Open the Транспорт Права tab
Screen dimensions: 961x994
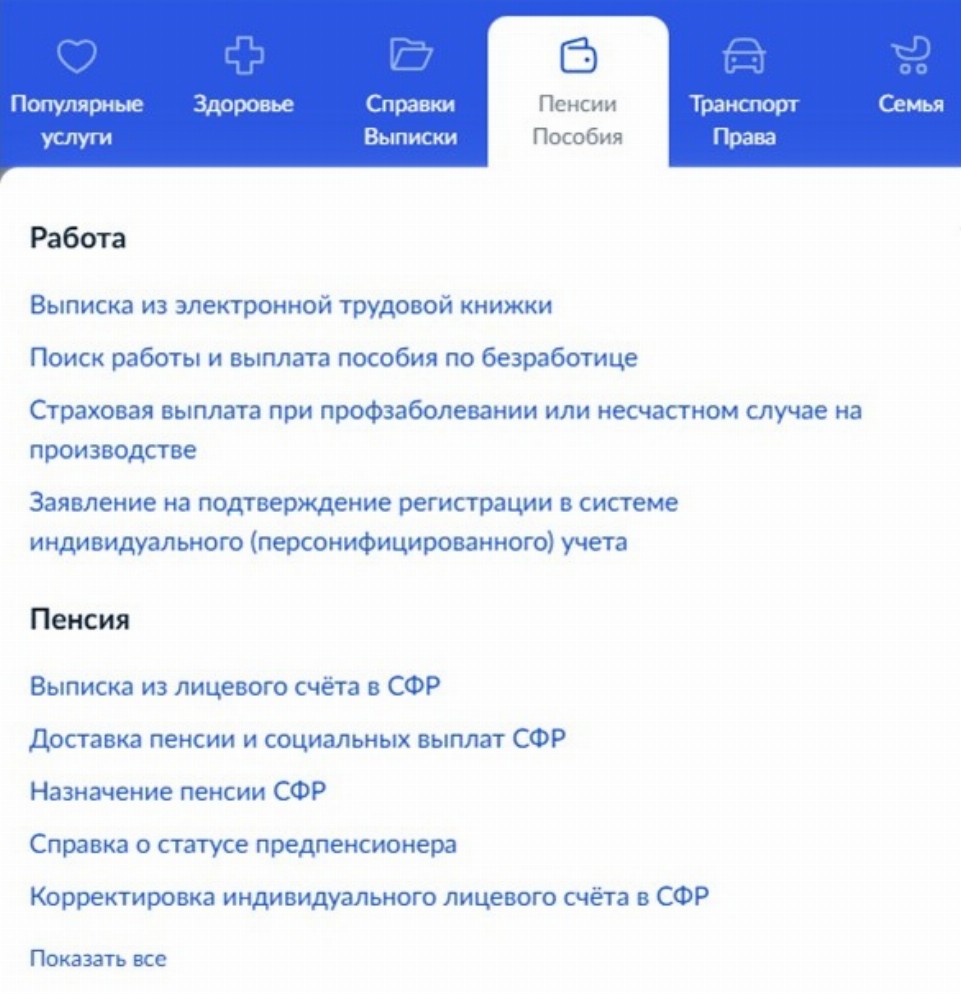(743, 95)
